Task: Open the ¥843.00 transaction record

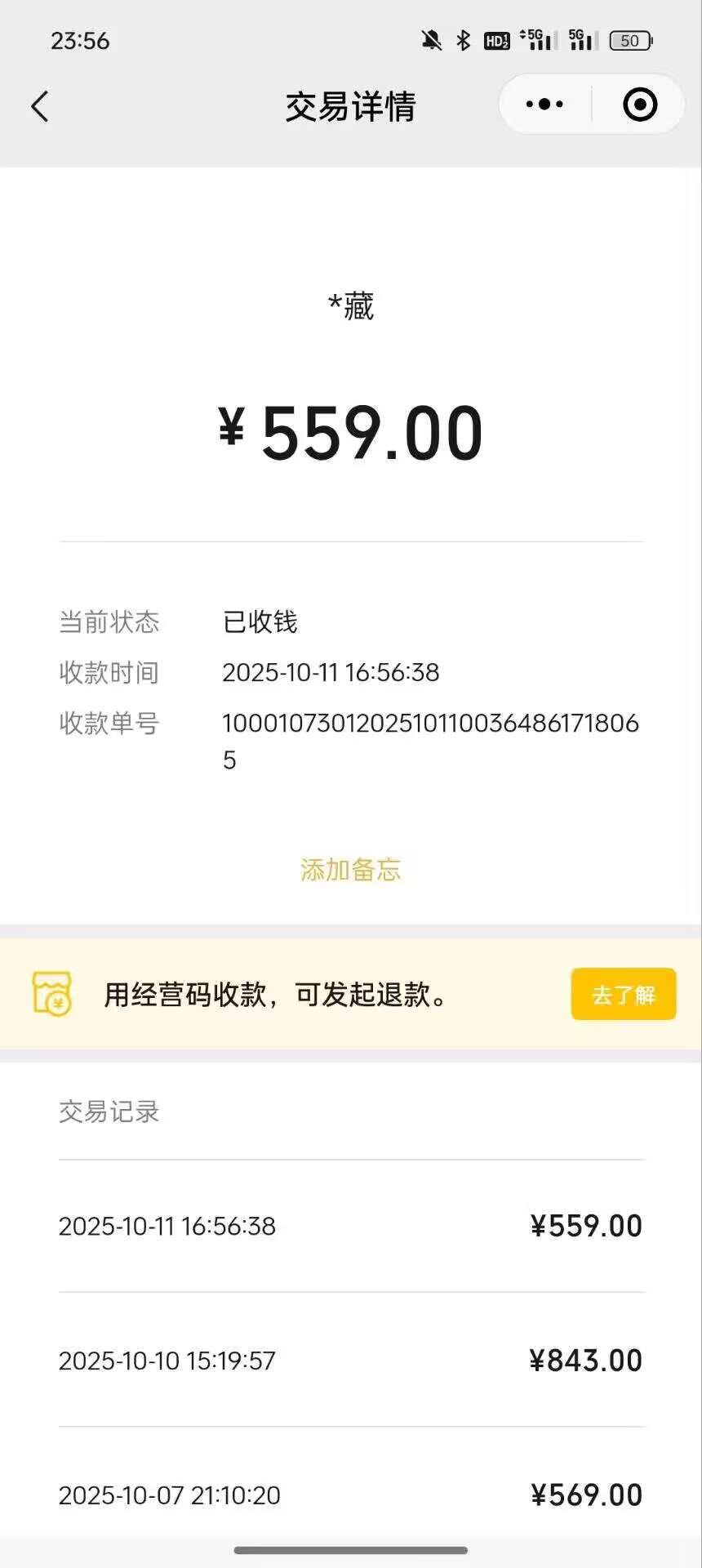Action: (351, 1361)
